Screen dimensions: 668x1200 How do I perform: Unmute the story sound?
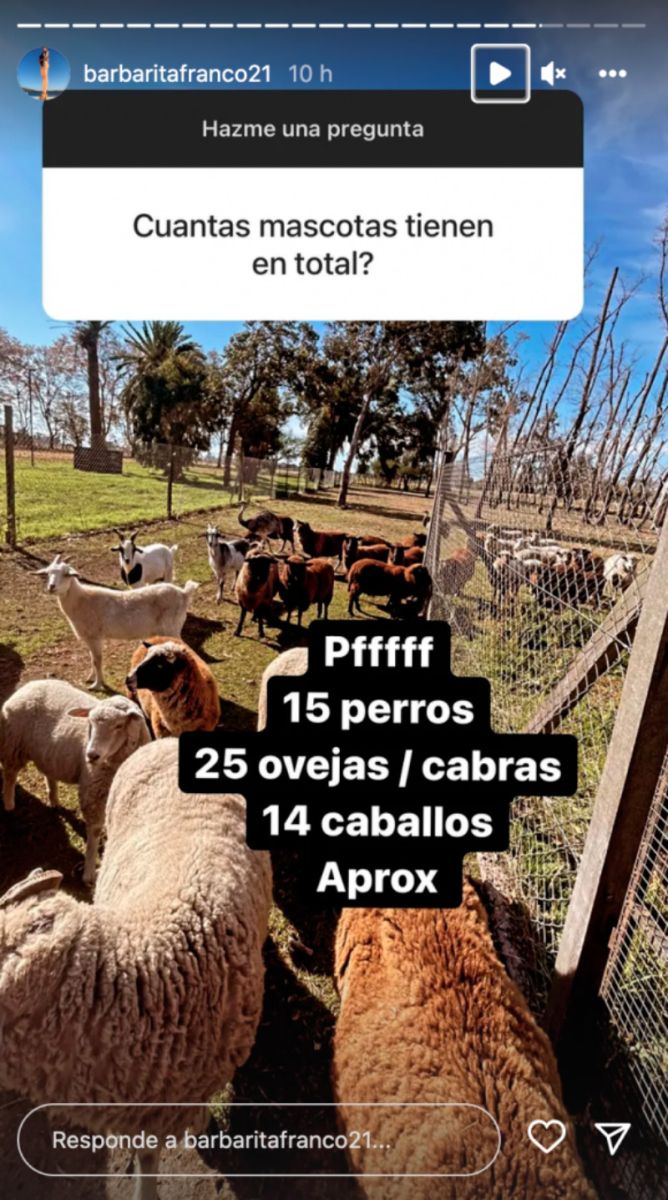coord(553,73)
